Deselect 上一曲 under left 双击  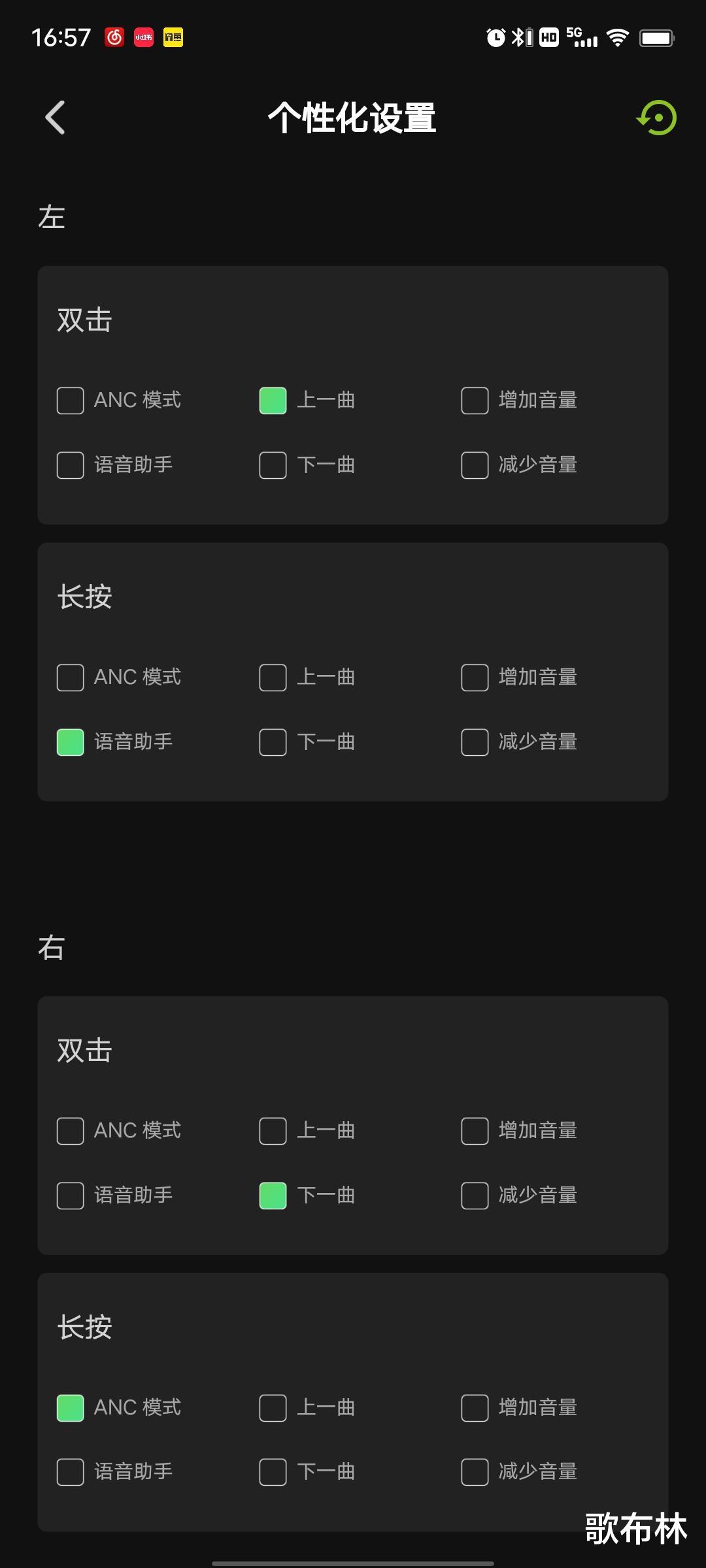pos(273,400)
